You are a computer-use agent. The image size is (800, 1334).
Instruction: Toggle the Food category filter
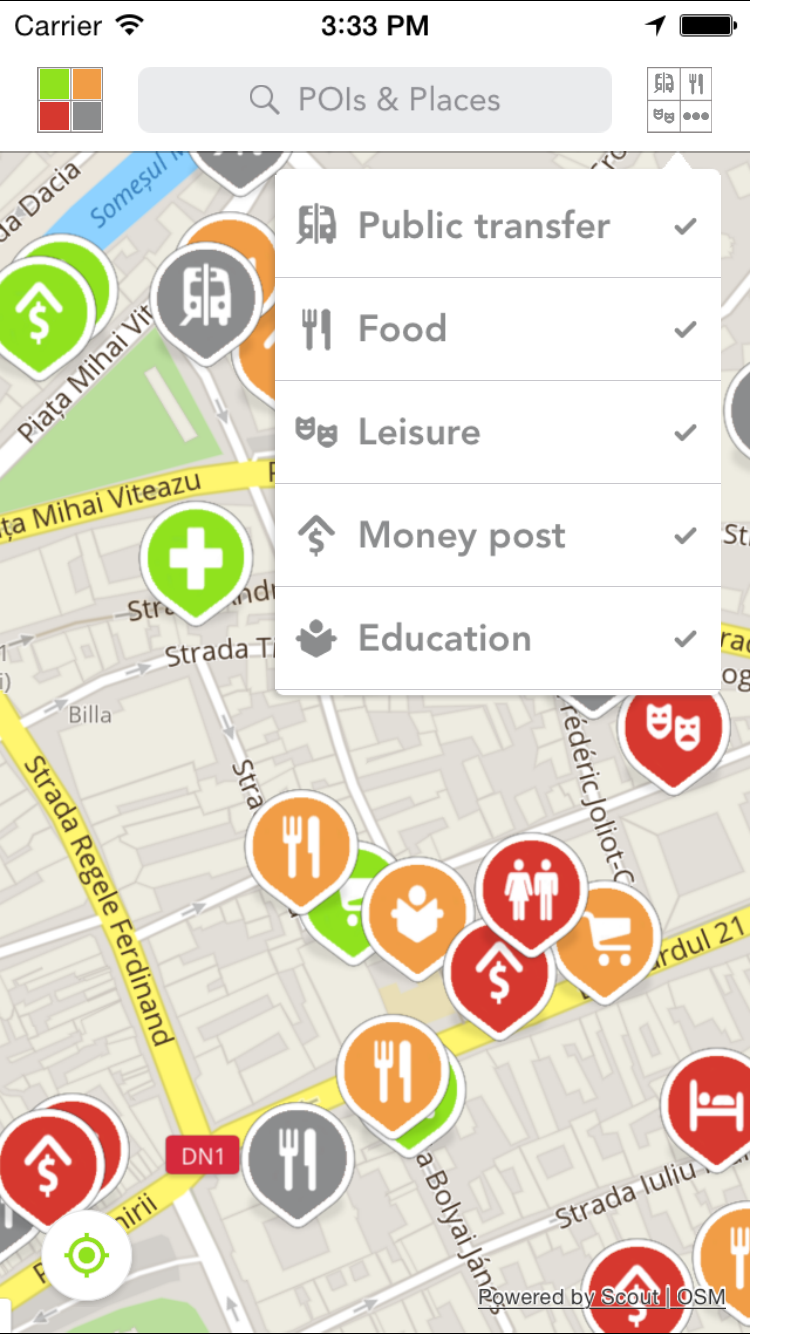(497, 329)
